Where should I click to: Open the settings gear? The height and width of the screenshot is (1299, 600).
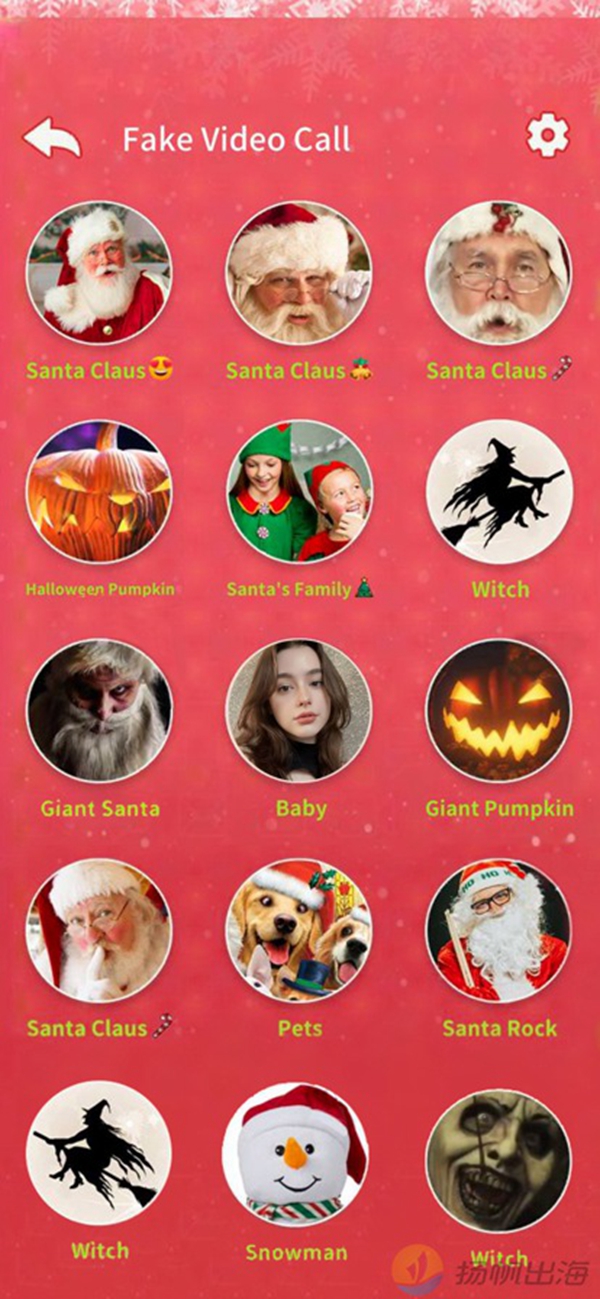(547, 135)
